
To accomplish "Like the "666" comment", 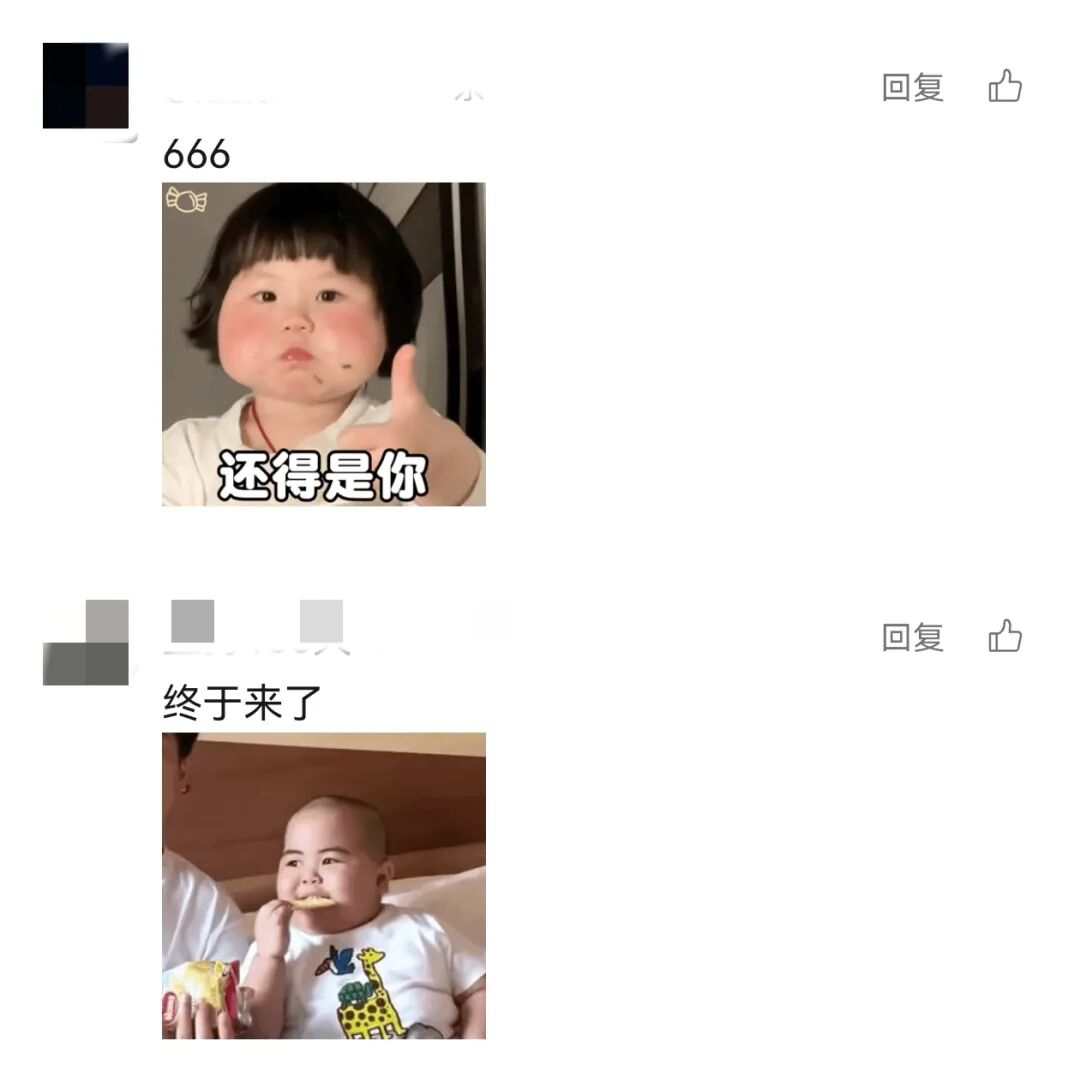I will (1005, 87).
